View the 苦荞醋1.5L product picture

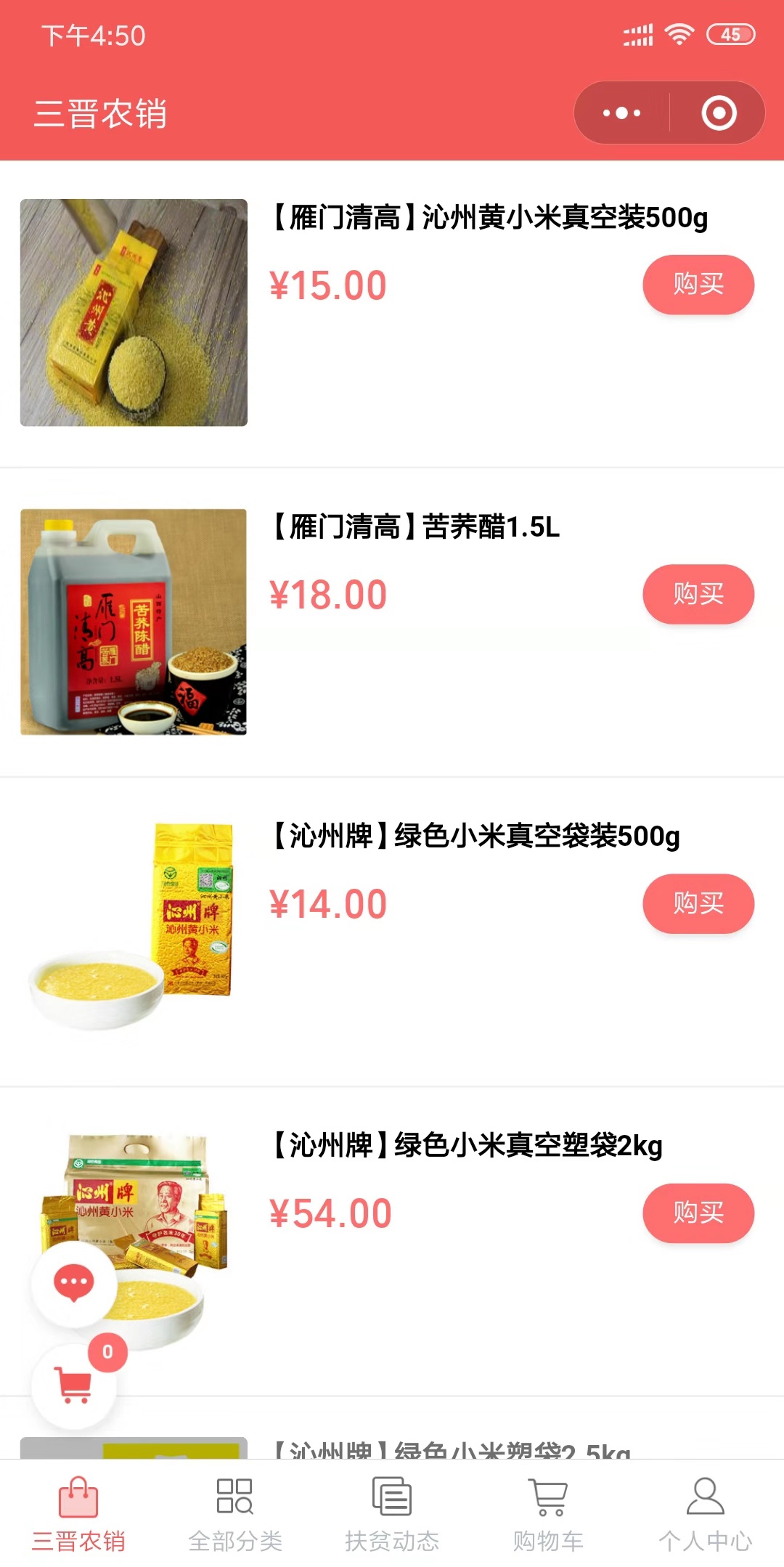pos(134,622)
